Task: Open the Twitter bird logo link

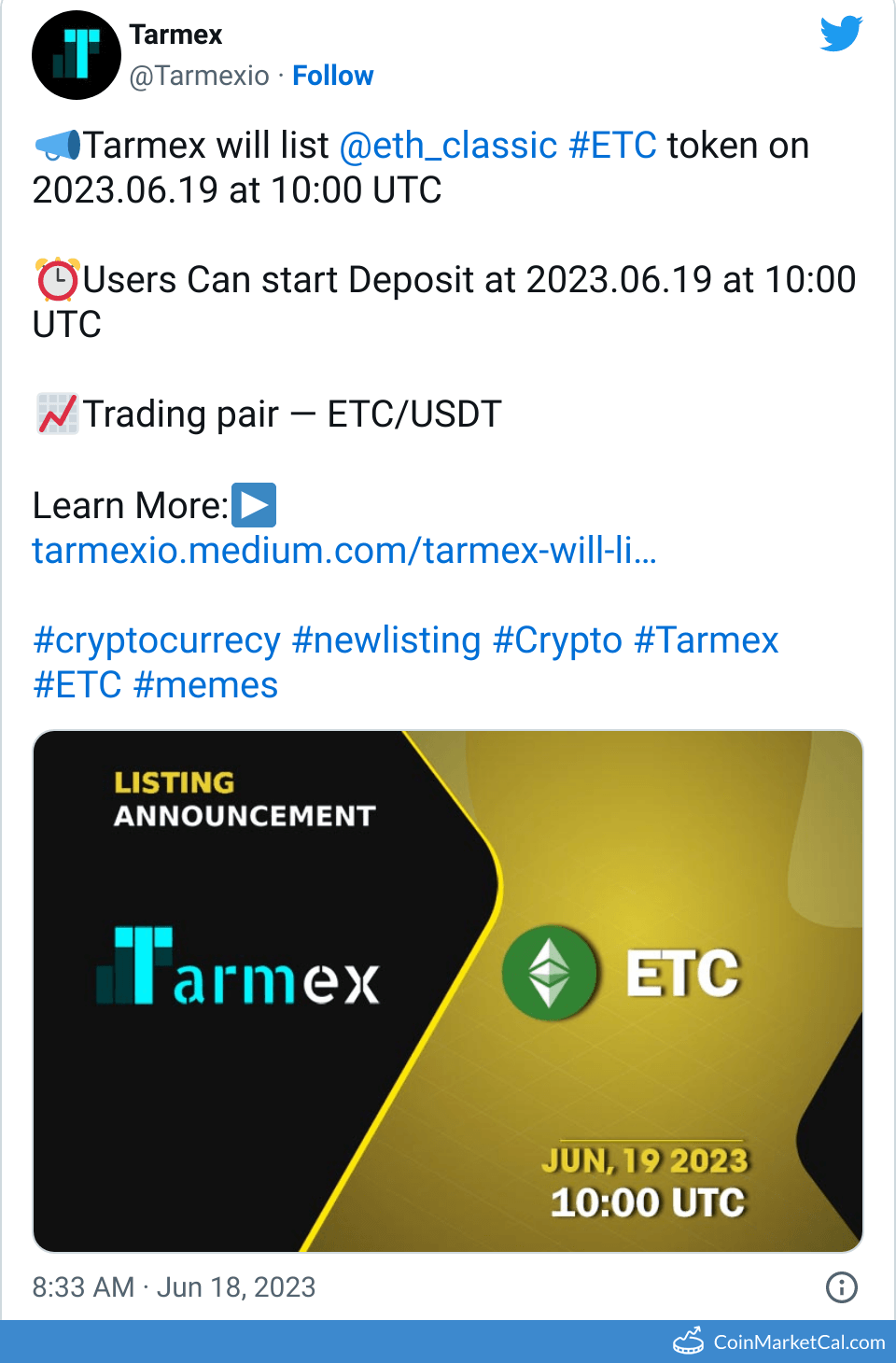Action: [841, 35]
